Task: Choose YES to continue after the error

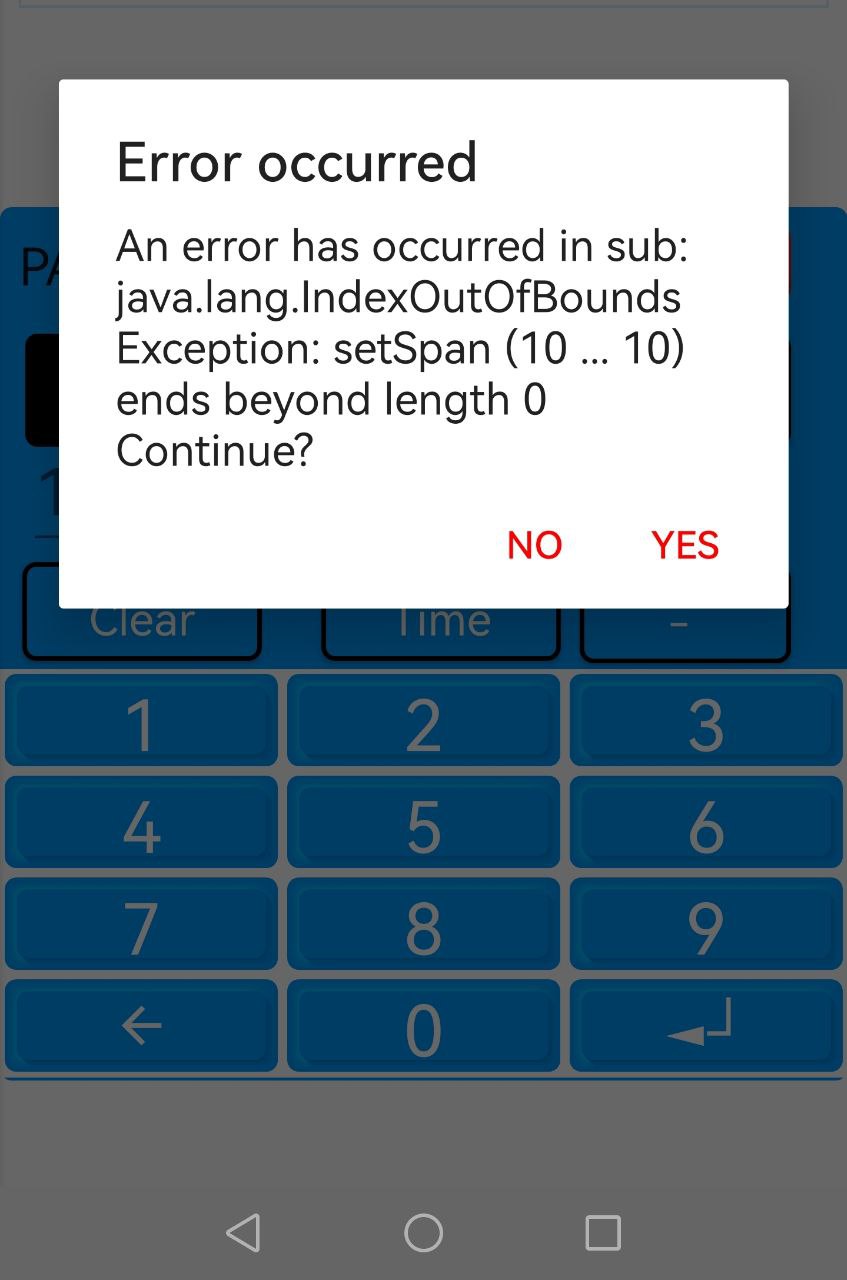Action: click(x=685, y=545)
